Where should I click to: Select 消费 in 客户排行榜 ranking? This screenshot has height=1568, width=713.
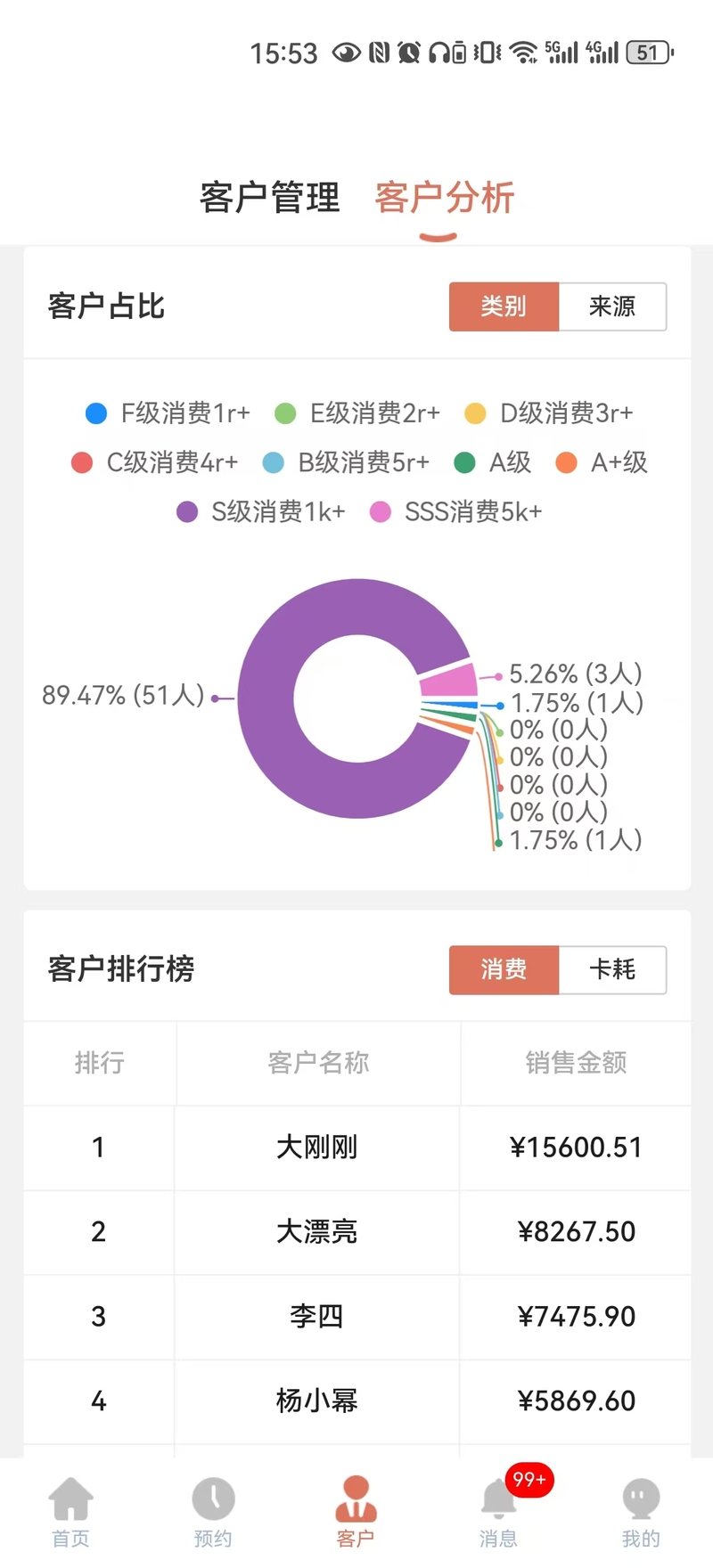click(504, 969)
